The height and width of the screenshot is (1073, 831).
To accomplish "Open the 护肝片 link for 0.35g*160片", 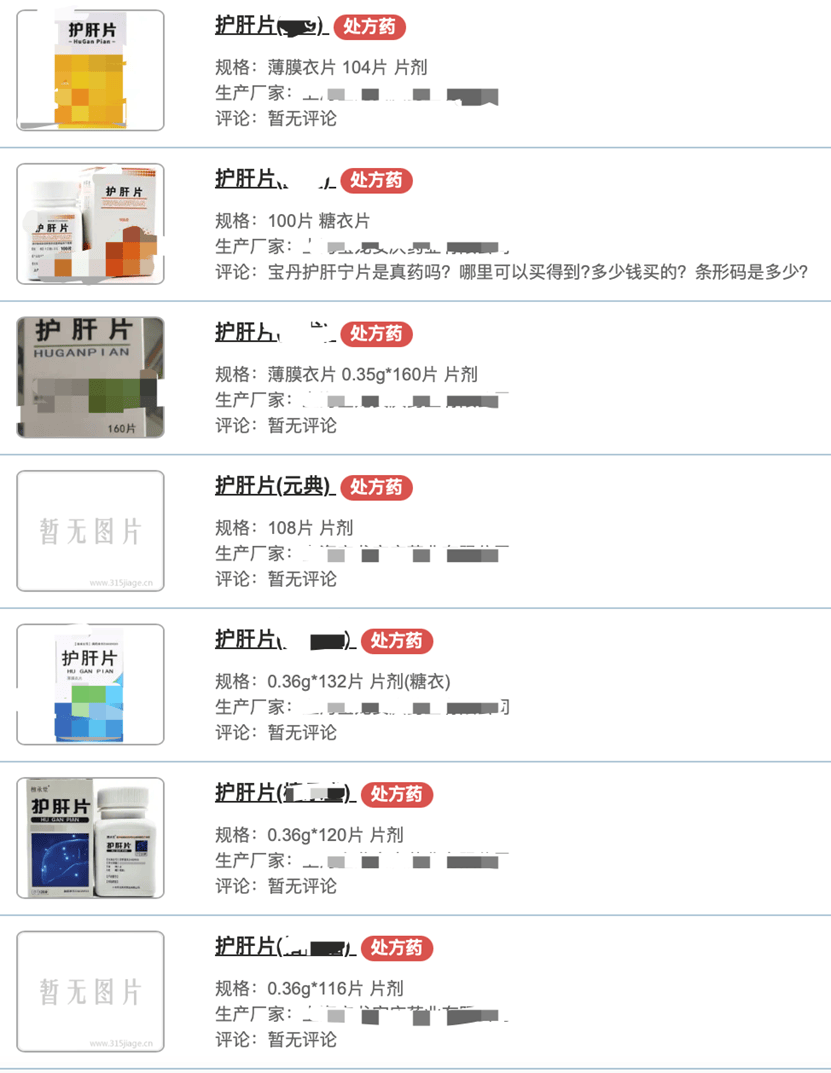I will (x=274, y=332).
